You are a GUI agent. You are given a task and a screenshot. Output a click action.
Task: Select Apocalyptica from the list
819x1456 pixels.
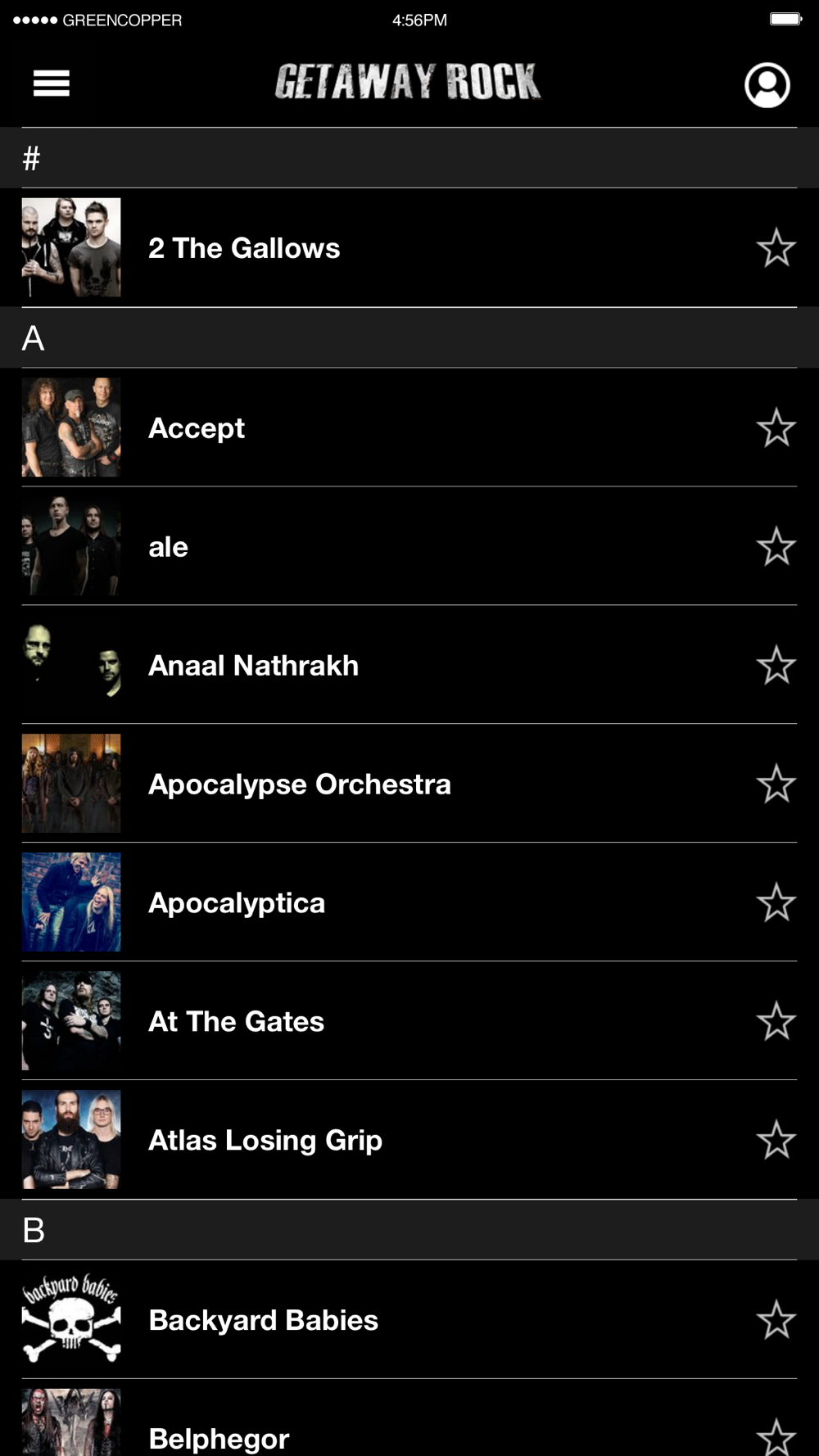(409, 902)
